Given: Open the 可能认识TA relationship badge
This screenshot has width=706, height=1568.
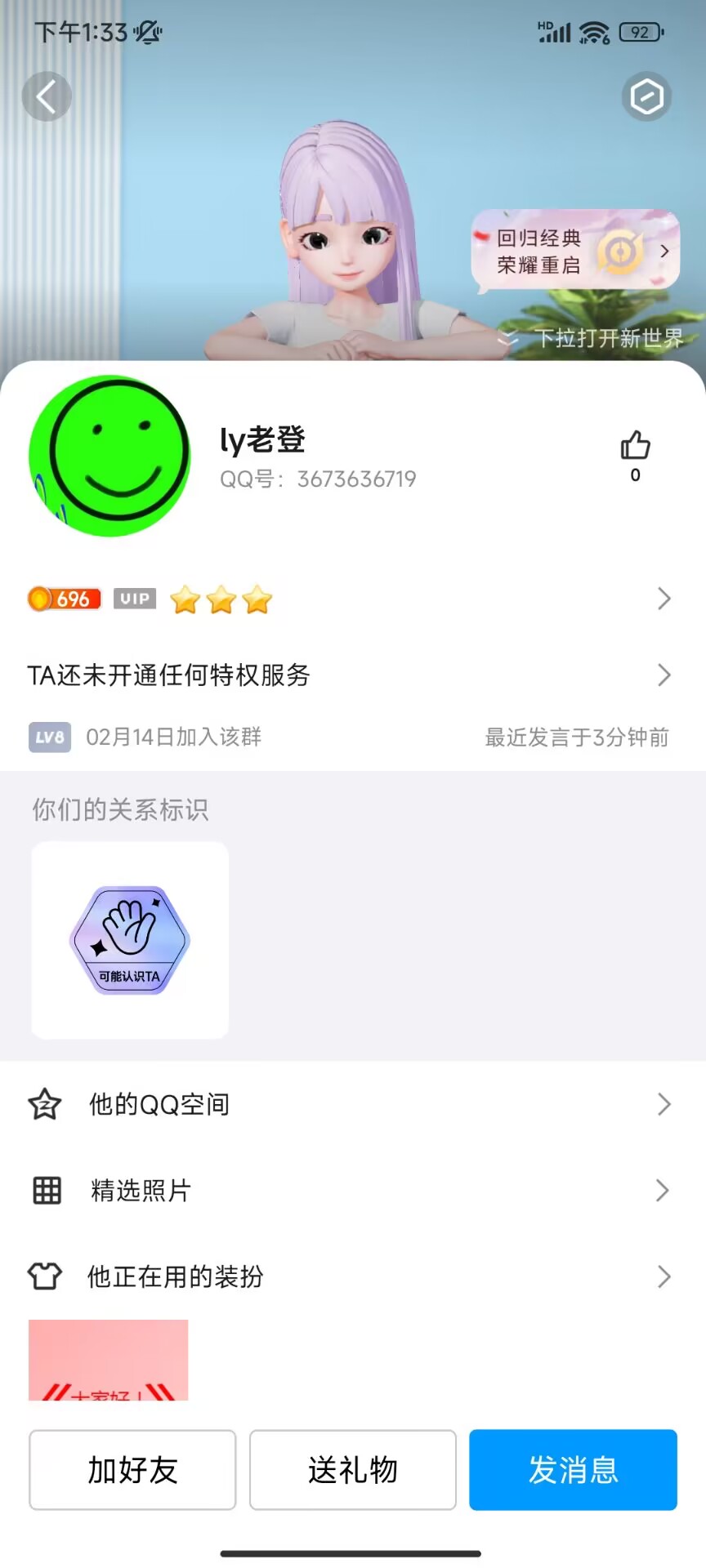Looking at the screenshot, I should point(130,940).
